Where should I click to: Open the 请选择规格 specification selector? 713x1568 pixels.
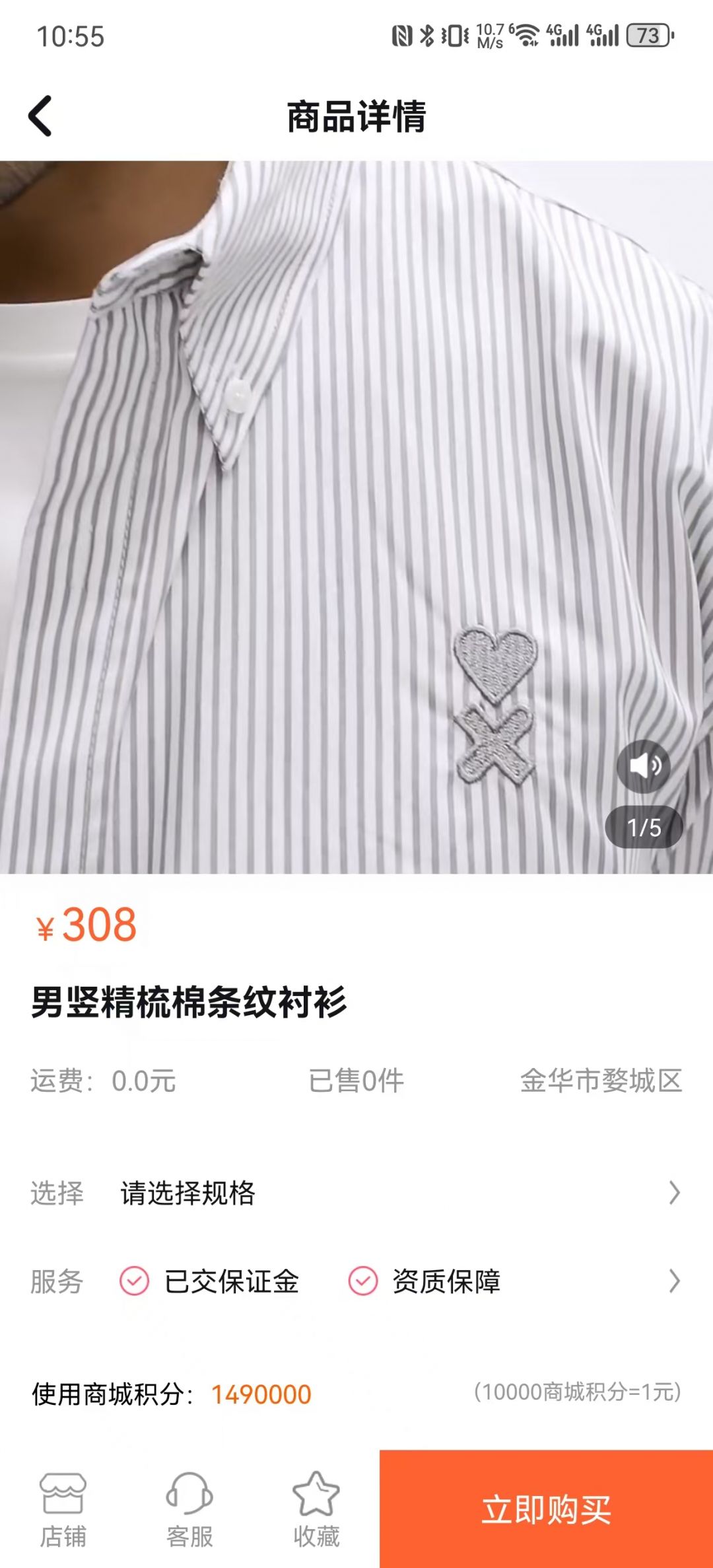pos(356,1193)
